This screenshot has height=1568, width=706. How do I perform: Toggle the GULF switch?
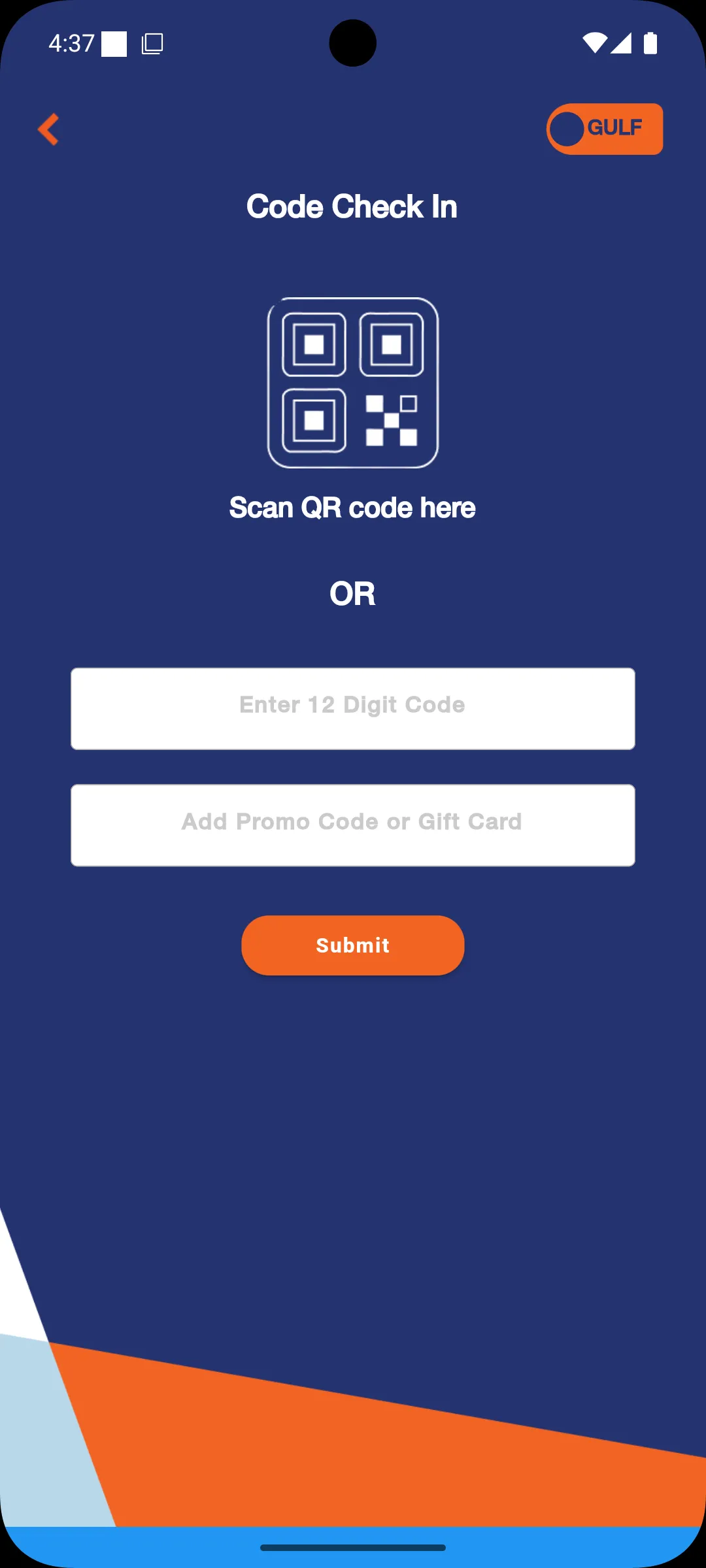605,129
